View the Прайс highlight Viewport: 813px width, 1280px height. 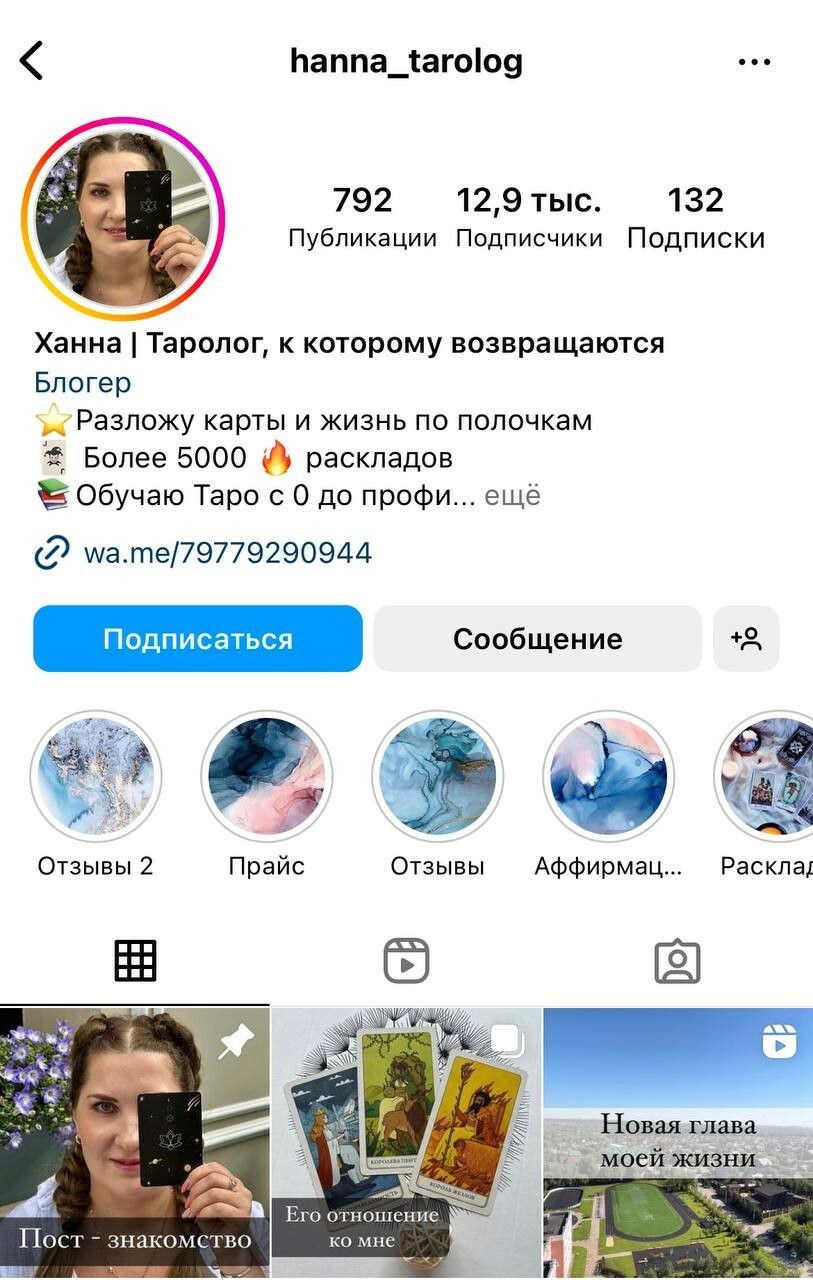(266, 776)
